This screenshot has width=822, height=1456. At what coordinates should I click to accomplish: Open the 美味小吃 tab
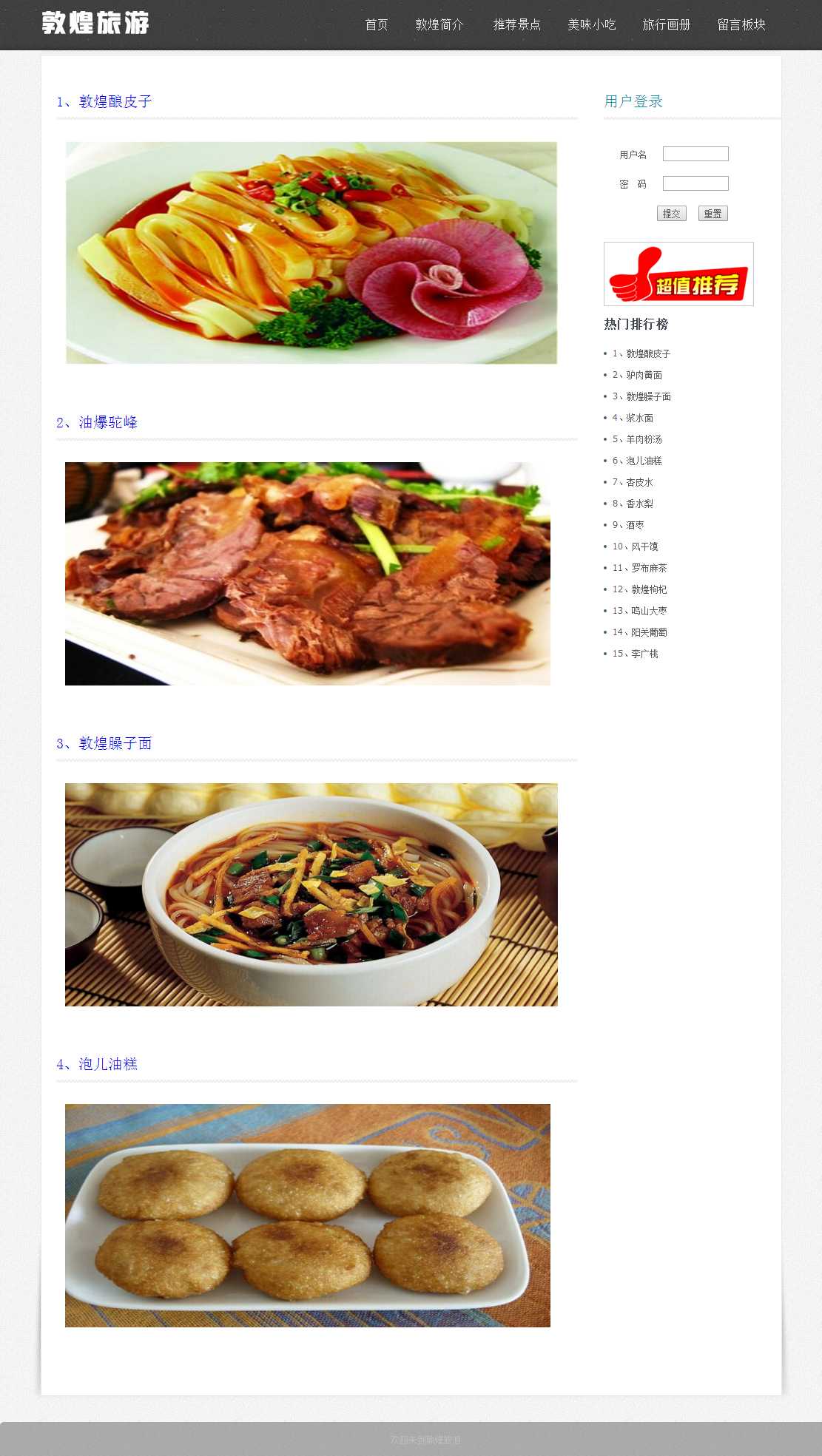591,25
